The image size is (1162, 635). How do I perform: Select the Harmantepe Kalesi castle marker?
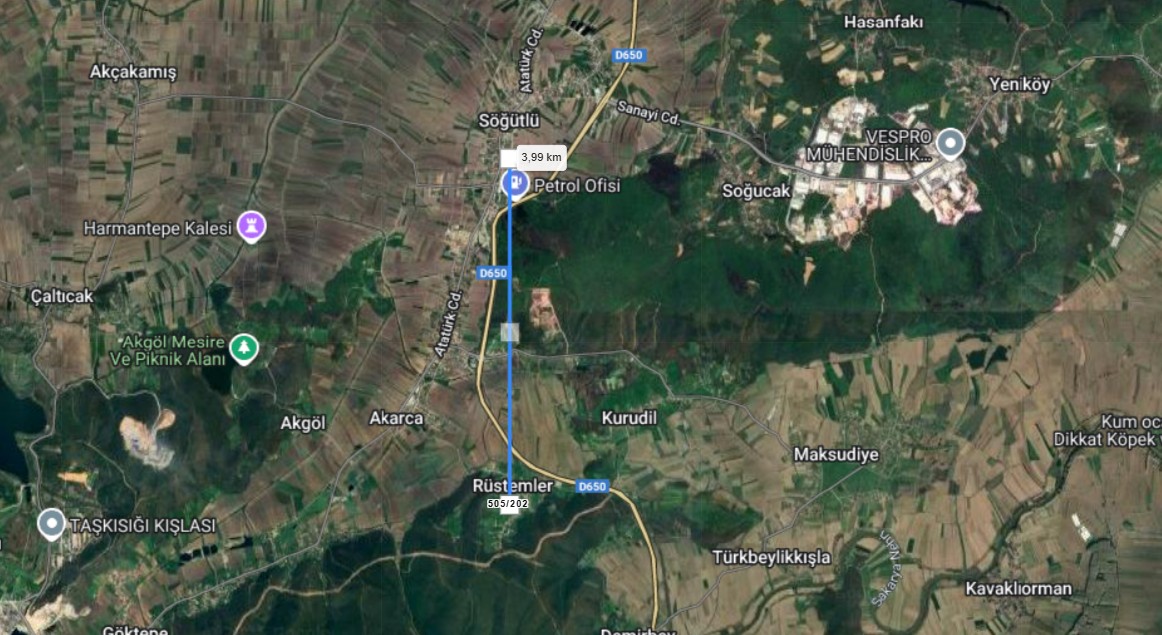point(253,227)
